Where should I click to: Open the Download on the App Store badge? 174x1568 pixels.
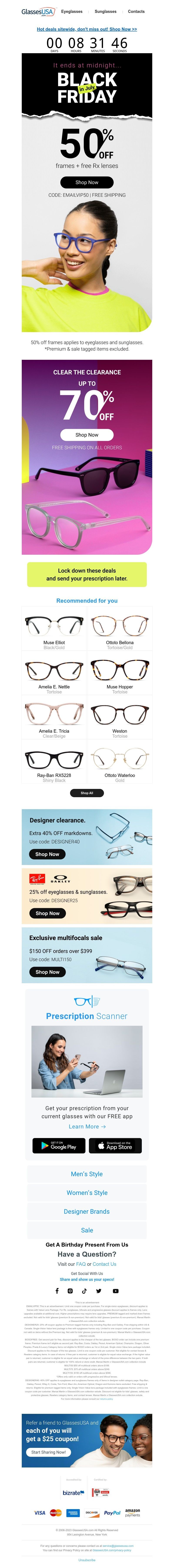point(115,1146)
